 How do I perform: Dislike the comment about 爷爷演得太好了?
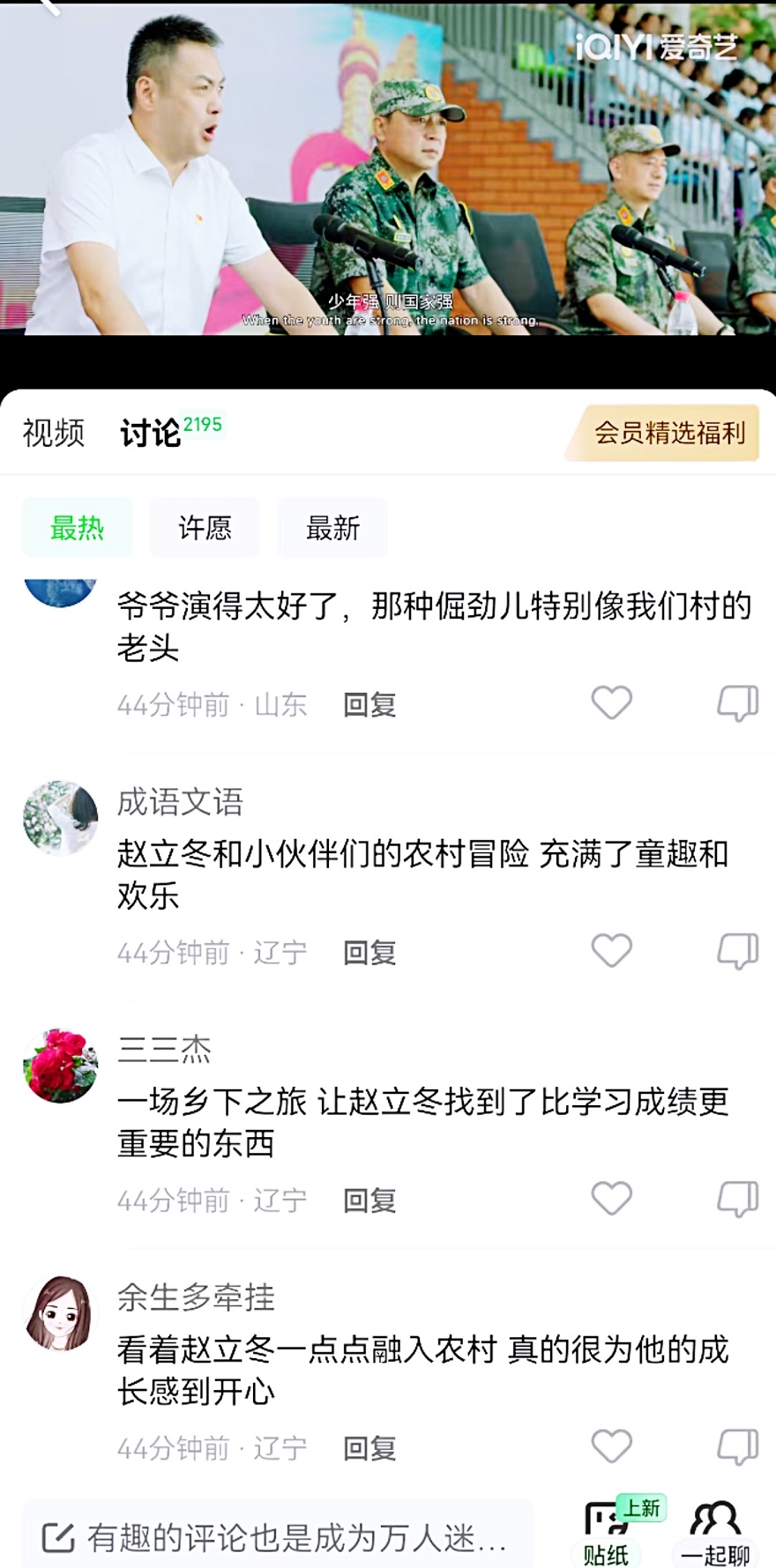click(738, 703)
